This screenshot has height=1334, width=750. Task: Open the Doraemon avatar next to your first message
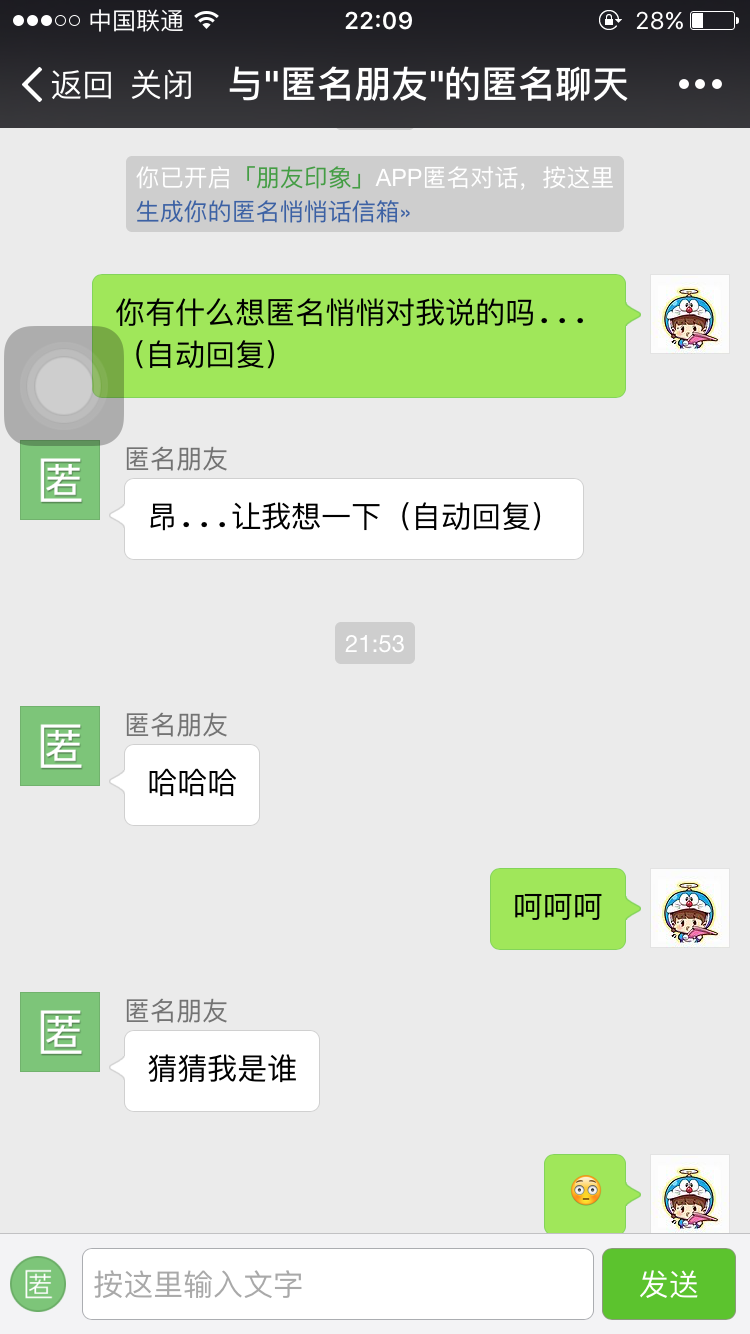click(x=689, y=313)
